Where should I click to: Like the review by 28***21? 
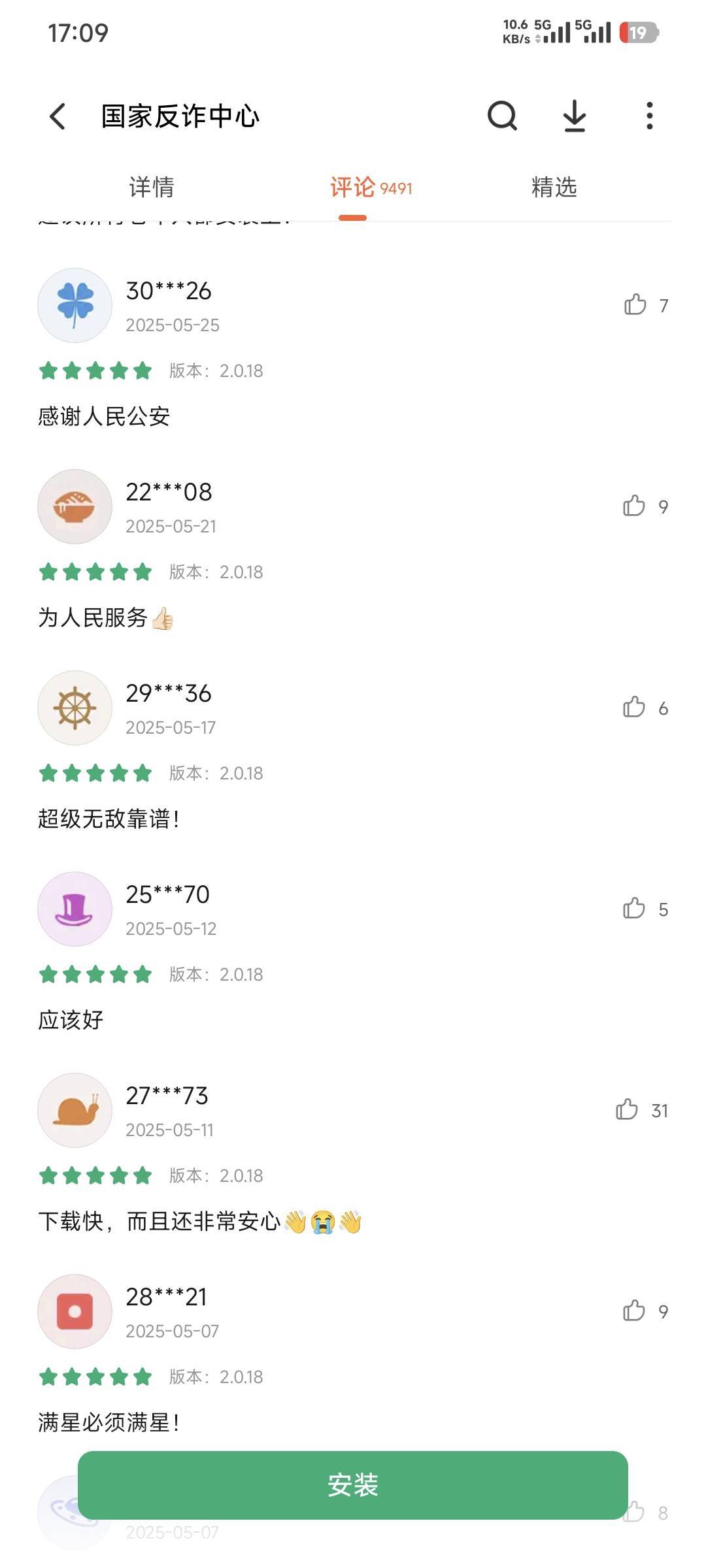pos(633,1311)
